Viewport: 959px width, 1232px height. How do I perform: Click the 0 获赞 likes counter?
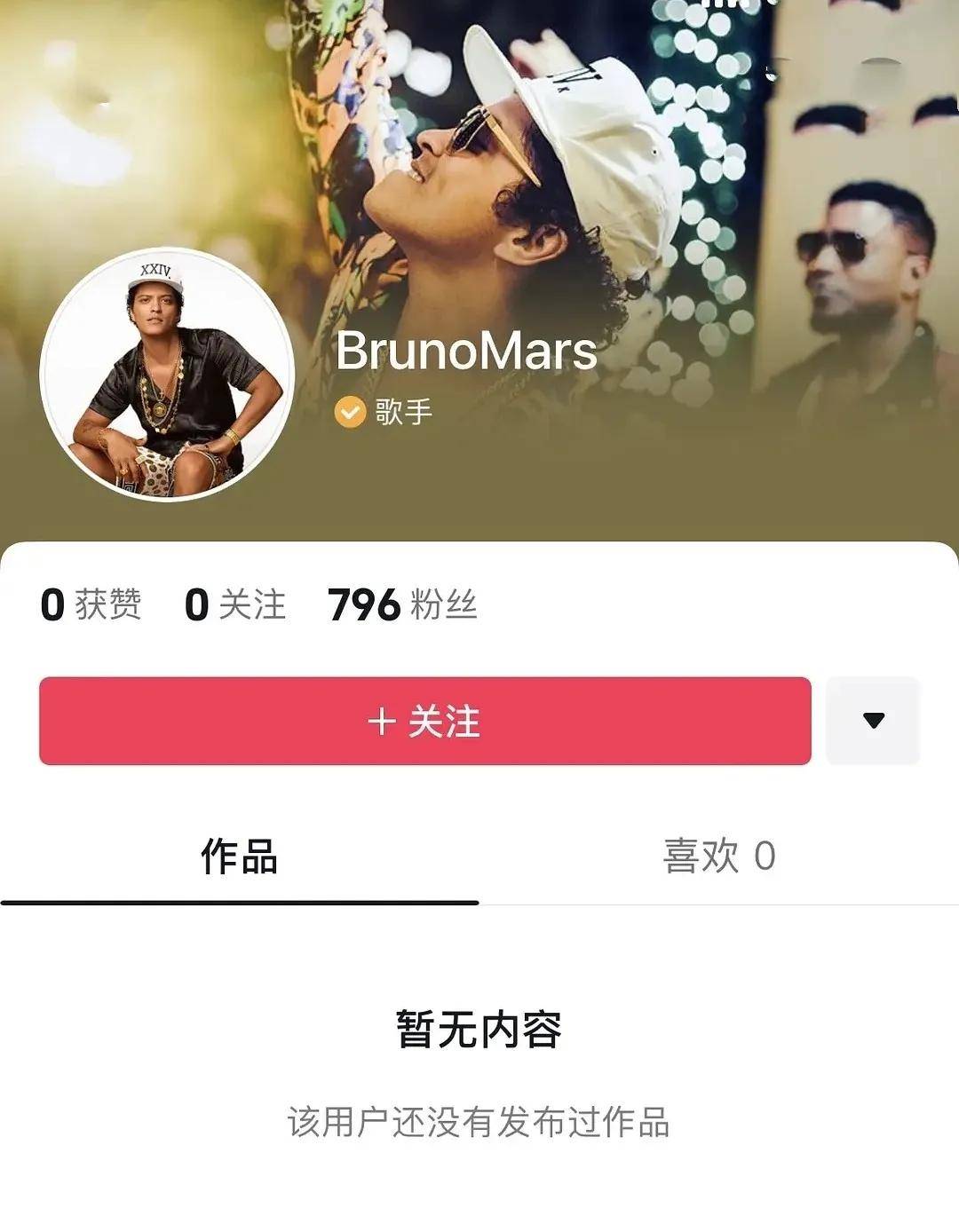(93, 604)
